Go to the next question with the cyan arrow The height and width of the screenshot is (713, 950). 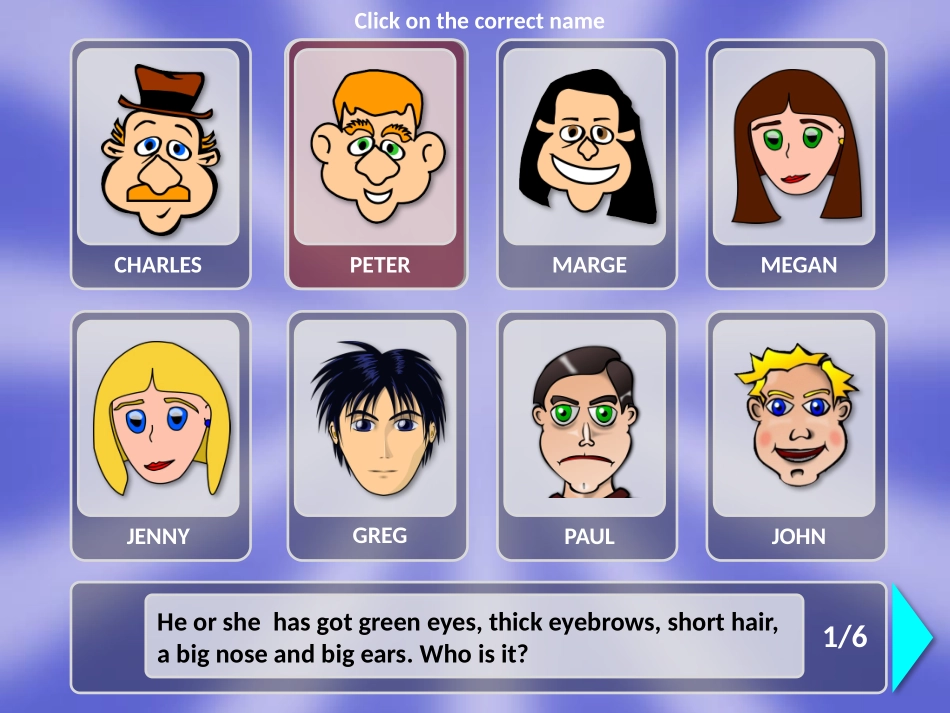coord(910,637)
